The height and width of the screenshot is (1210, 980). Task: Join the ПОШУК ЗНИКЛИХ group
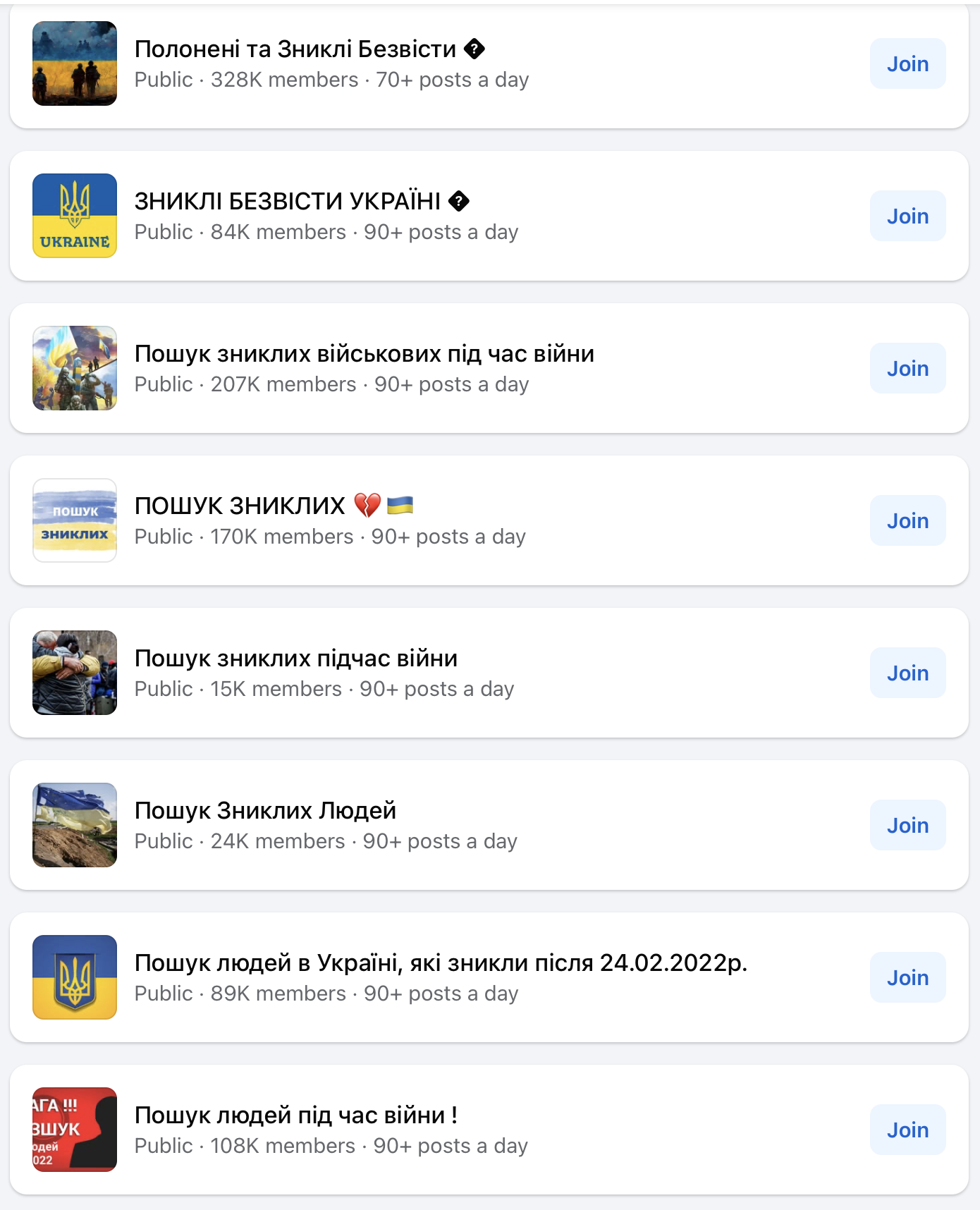(x=907, y=520)
